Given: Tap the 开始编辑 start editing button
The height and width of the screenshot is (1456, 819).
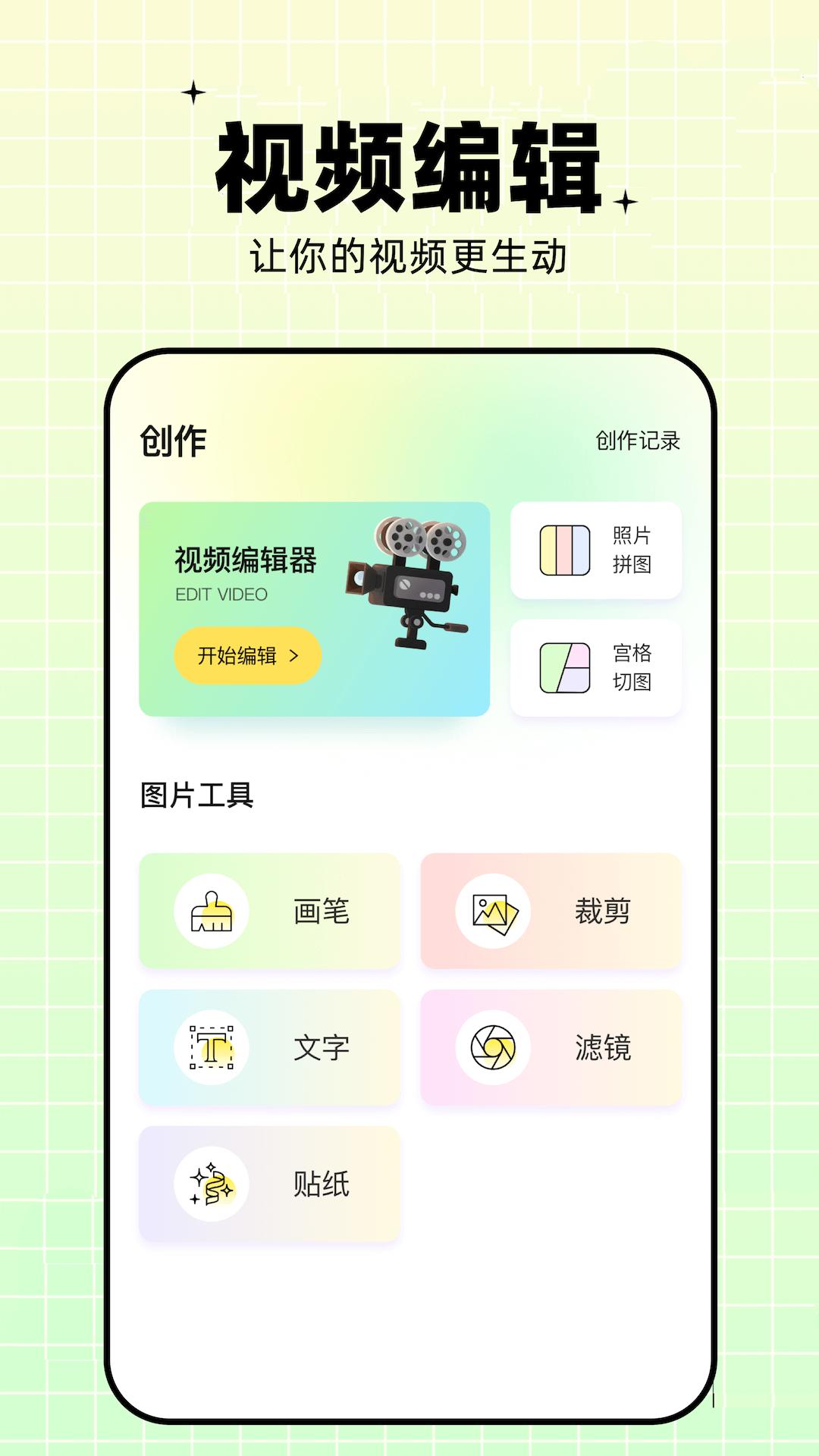Looking at the screenshot, I should pos(245,654).
